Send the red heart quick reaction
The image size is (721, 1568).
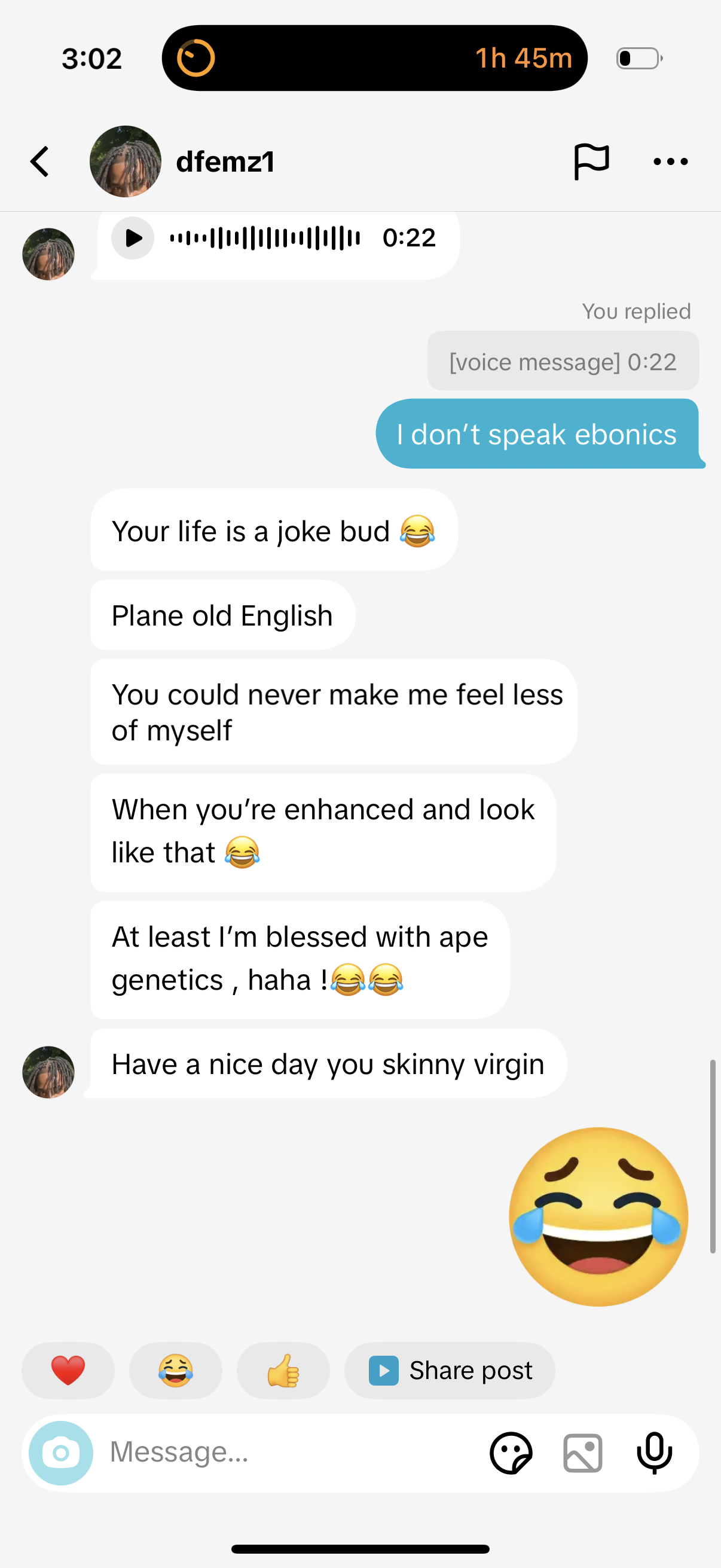click(x=68, y=1371)
